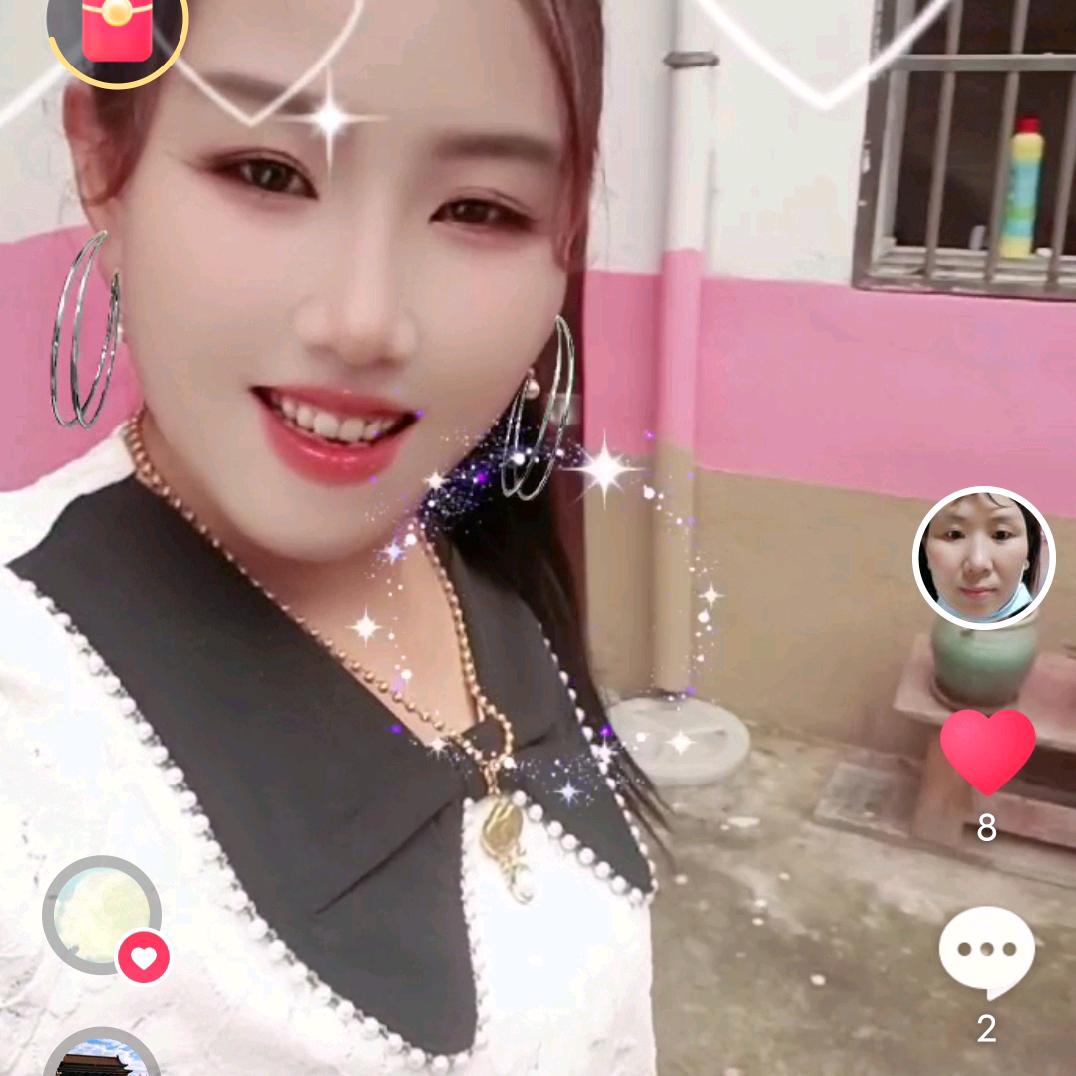Open the red envelope reward icon

coord(117,28)
